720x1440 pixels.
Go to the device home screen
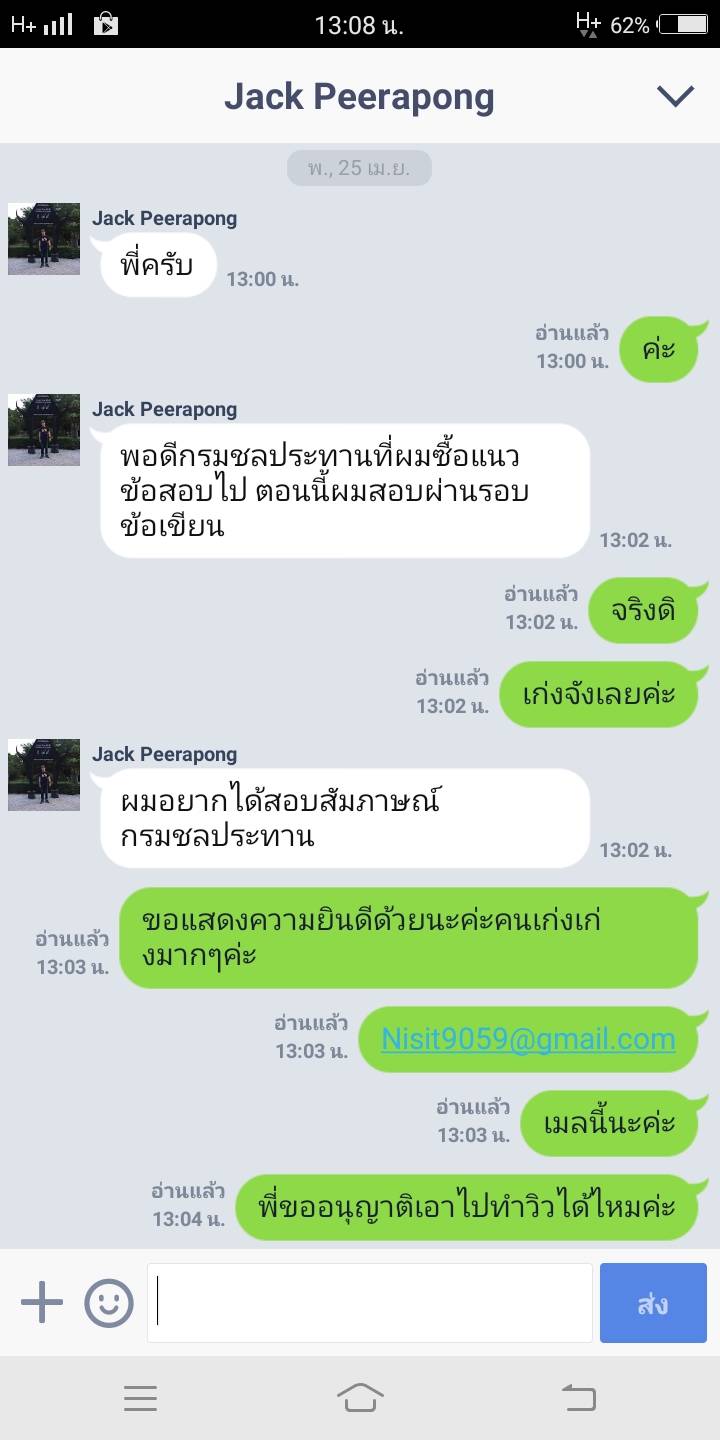point(360,1397)
